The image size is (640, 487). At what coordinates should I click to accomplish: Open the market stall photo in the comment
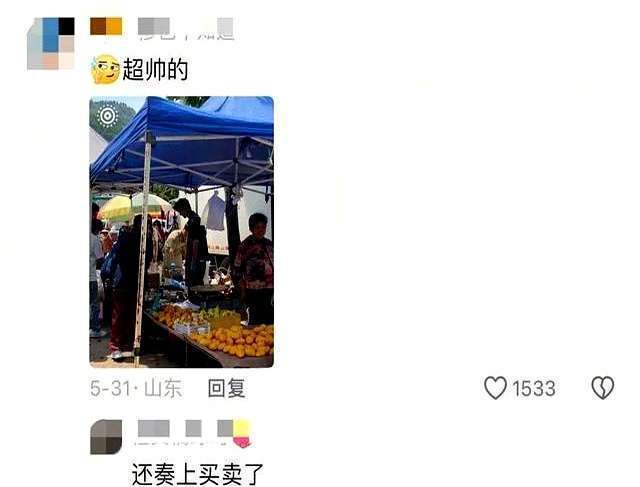tap(181, 232)
